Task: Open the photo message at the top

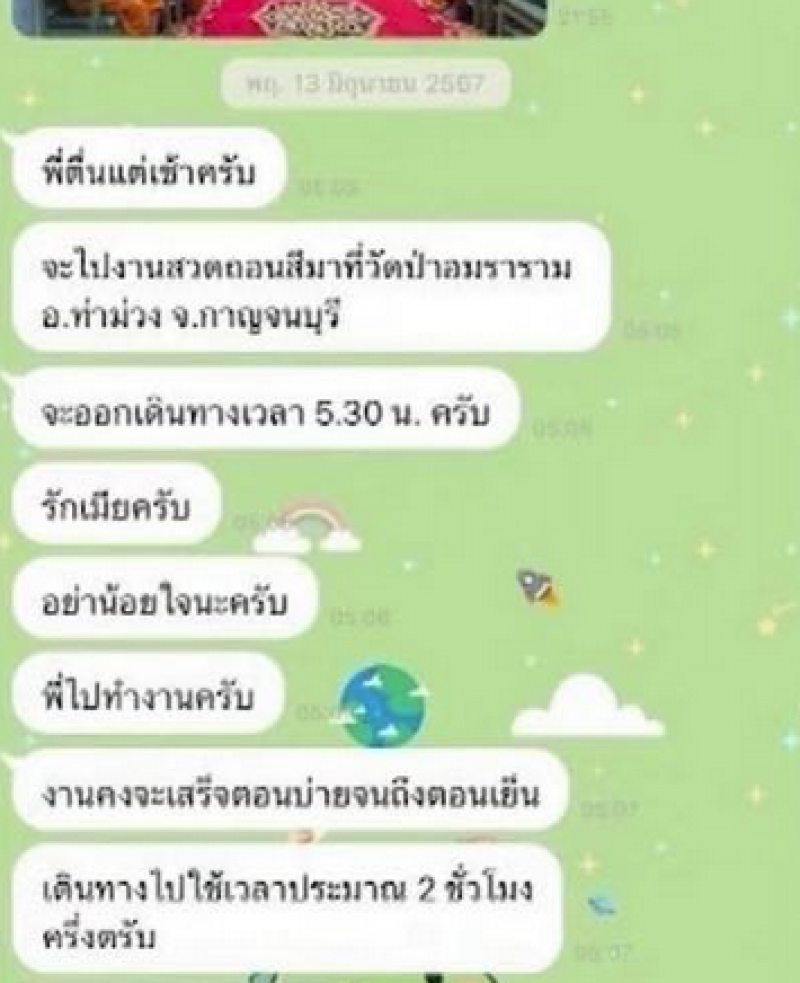Action: pyautogui.click(x=280, y=15)
